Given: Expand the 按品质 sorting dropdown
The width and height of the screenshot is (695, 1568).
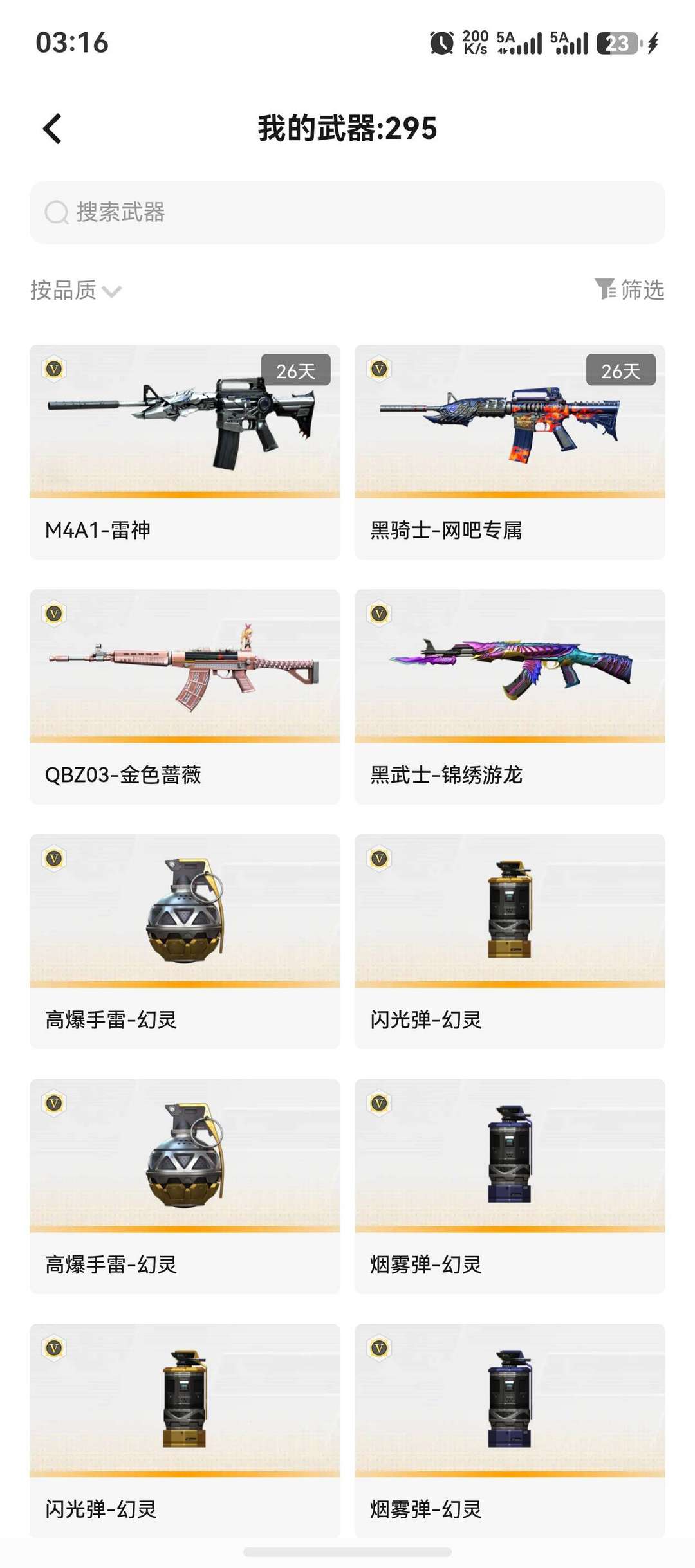Looking at the screenshot, I should click(x=76, y=291).
